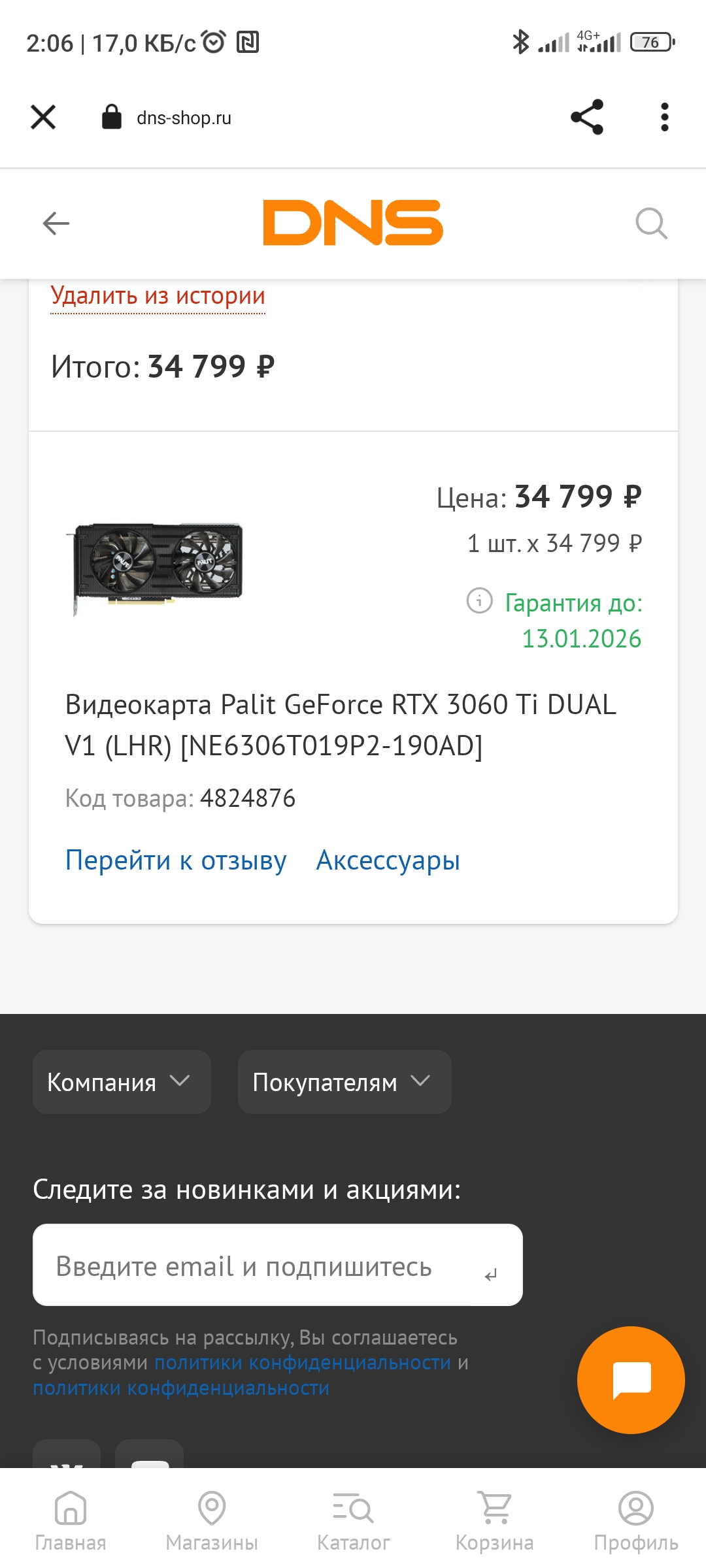The width and height of the screenshot is (706, 1568).
Task: Tap 'Удалить из истории' link
Action: tap(158, 296)
